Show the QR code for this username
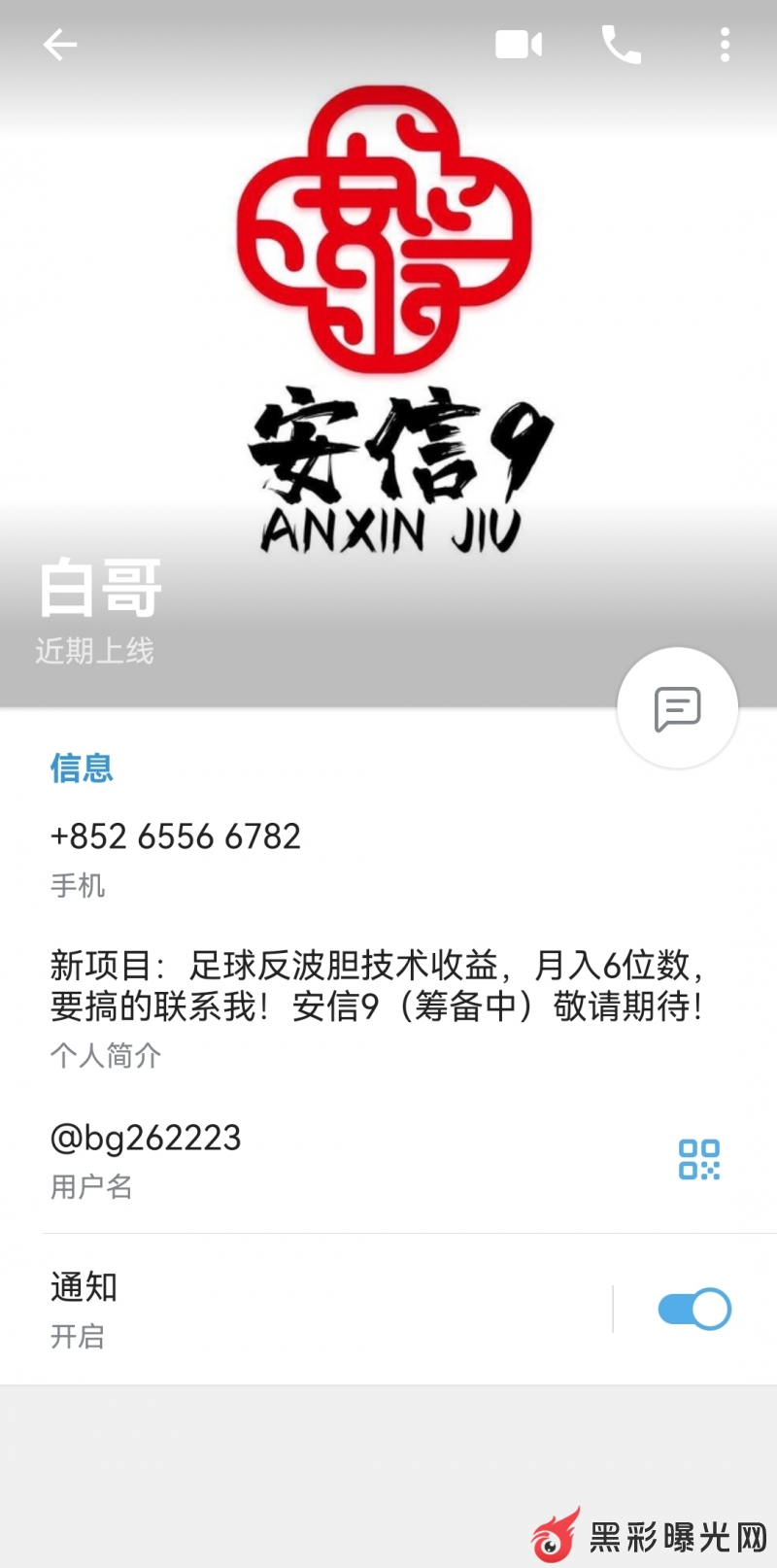 [699, 1159]
